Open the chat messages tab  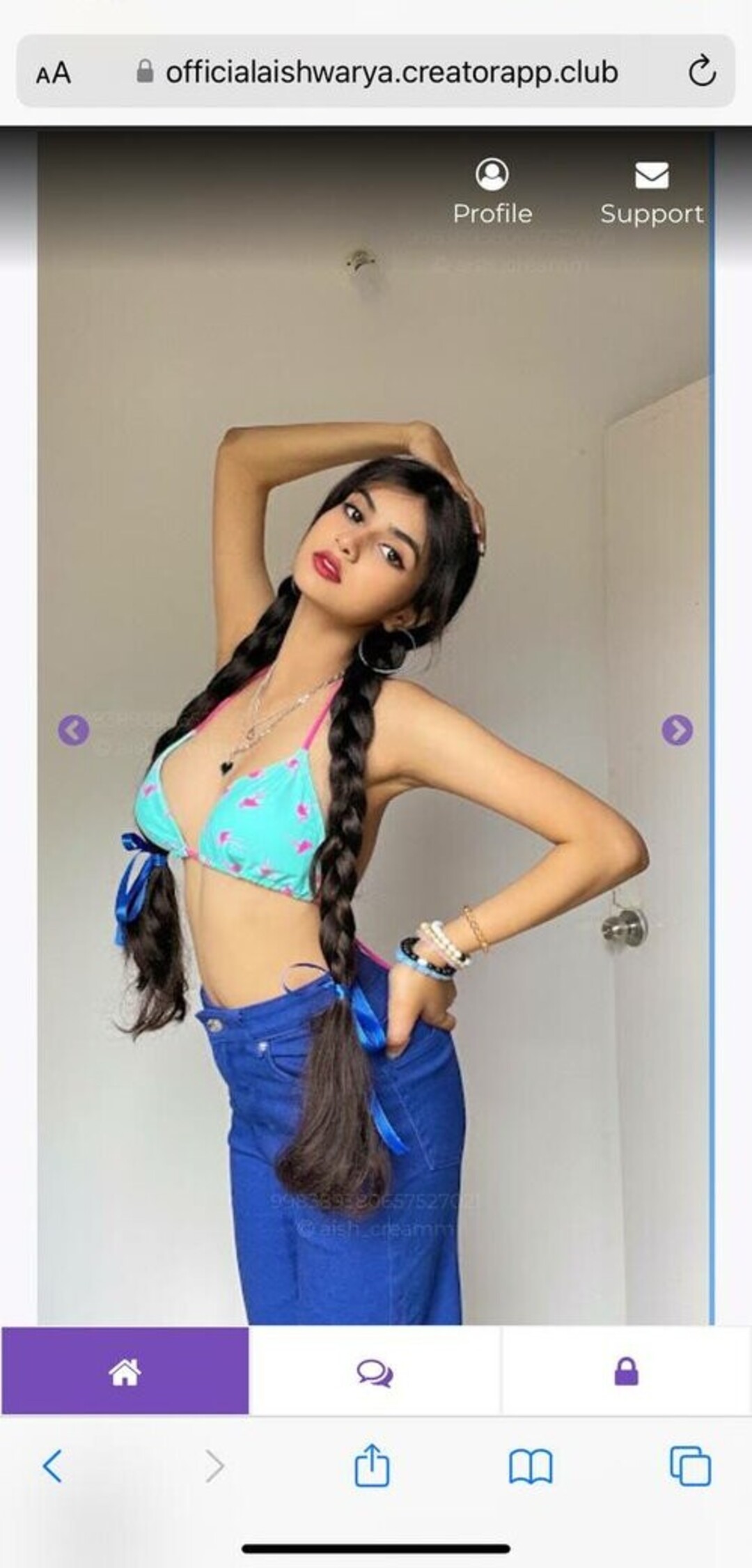(x=375, y=1372)
